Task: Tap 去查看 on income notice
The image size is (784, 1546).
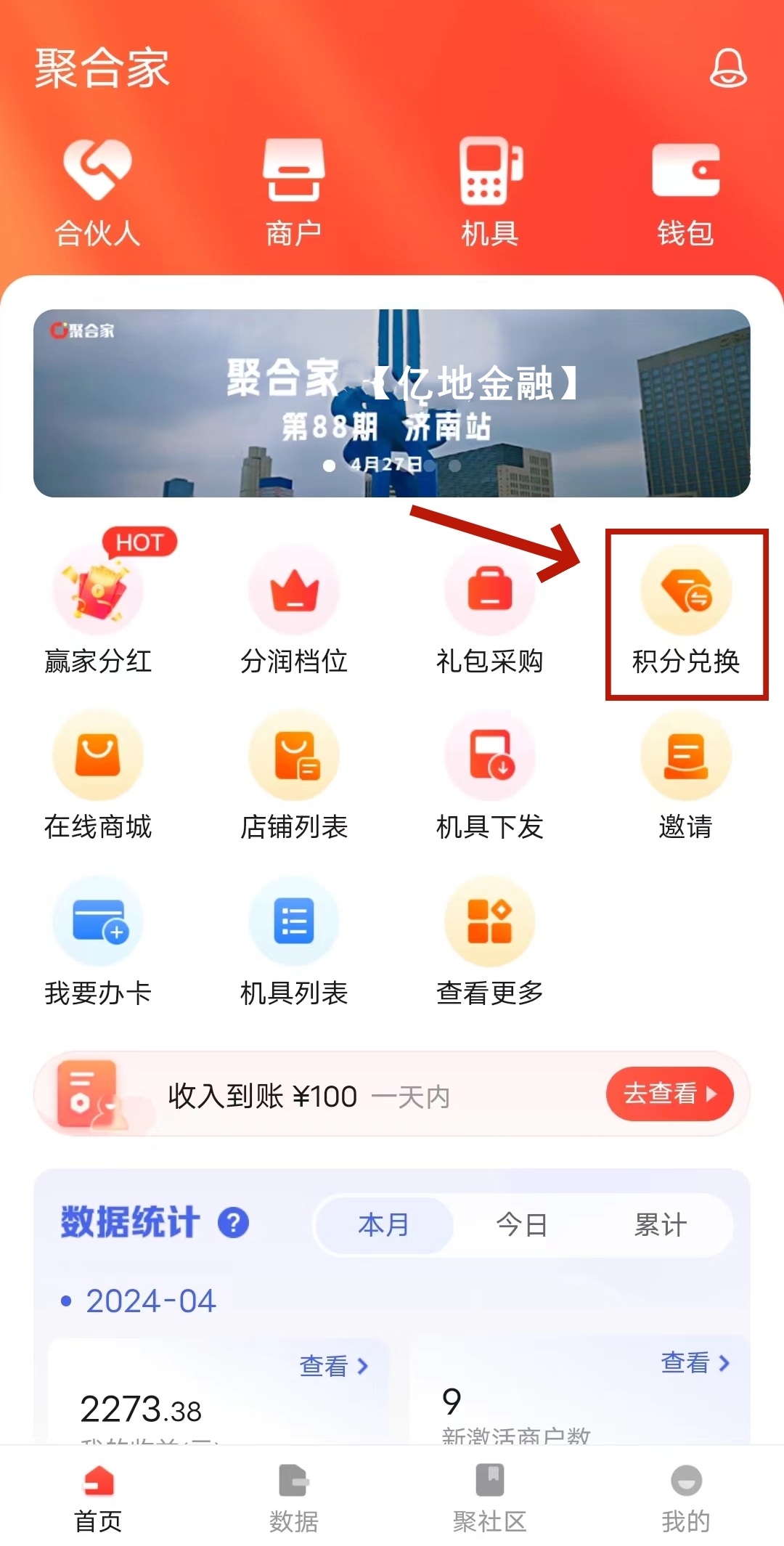Action: tap(669, 1094)
